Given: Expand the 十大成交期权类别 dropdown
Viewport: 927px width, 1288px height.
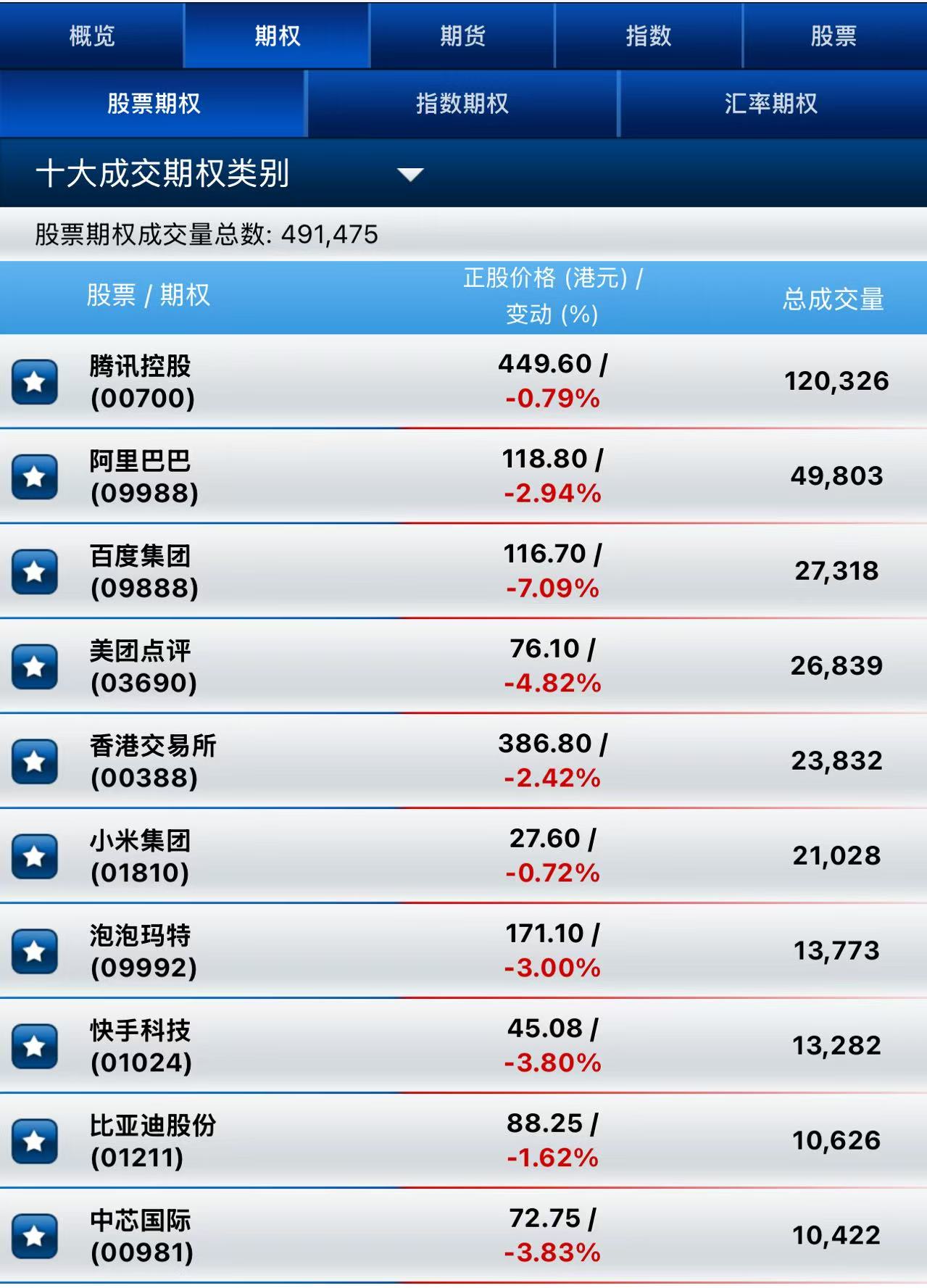Looking at the screenshot, I should [410, 174].
